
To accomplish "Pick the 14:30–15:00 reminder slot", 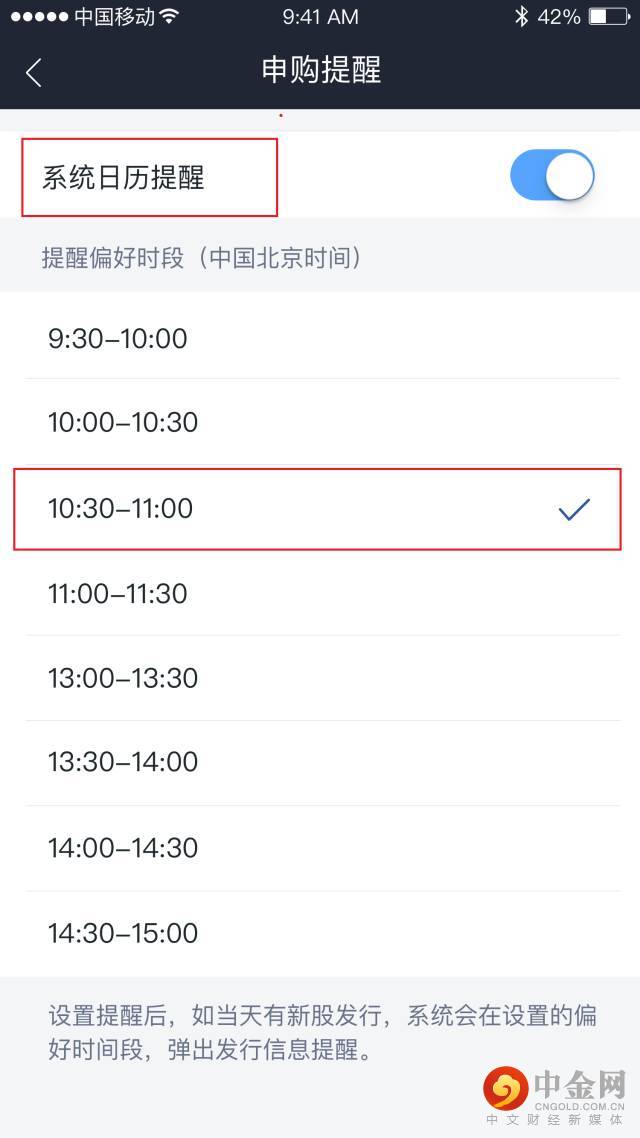I will click(320, 933).
